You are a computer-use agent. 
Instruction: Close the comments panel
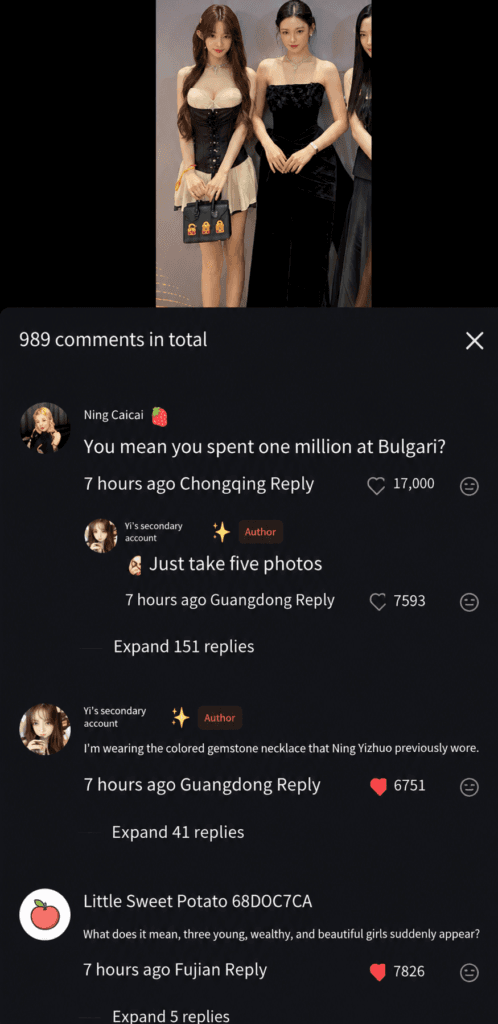coord(475,340)
